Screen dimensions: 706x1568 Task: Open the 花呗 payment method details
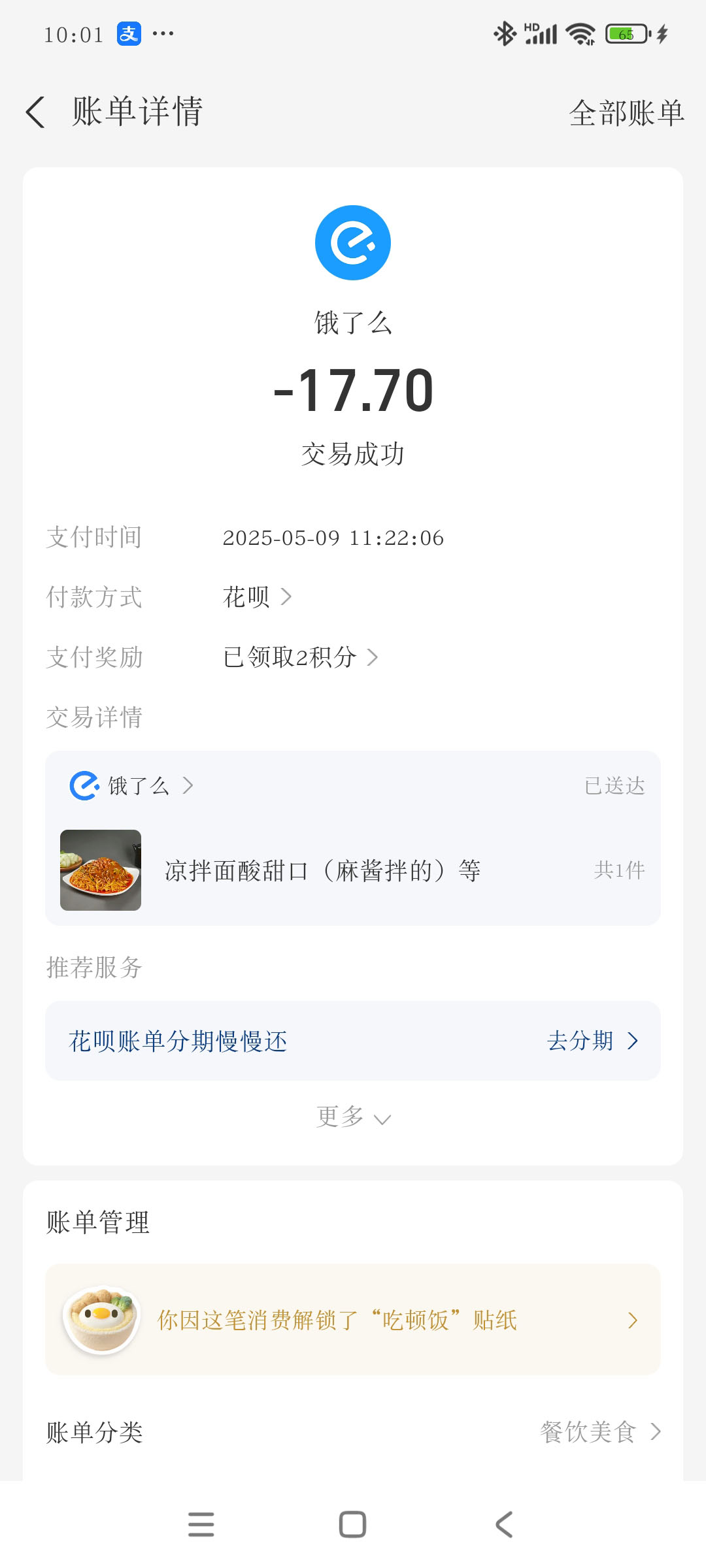(x=257, y=596)
